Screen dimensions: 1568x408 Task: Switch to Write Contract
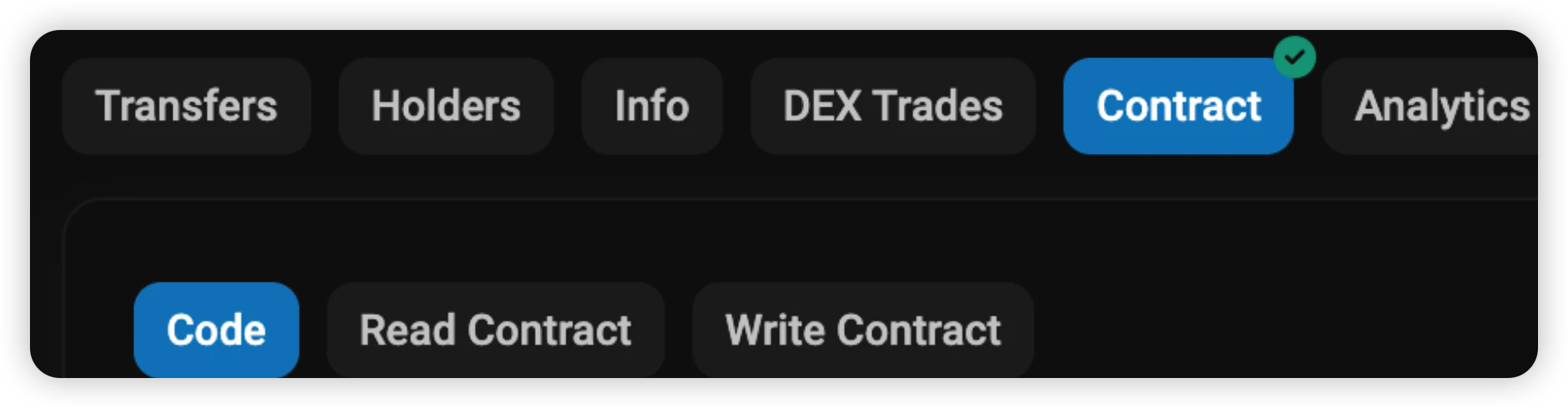click(862, 330)
